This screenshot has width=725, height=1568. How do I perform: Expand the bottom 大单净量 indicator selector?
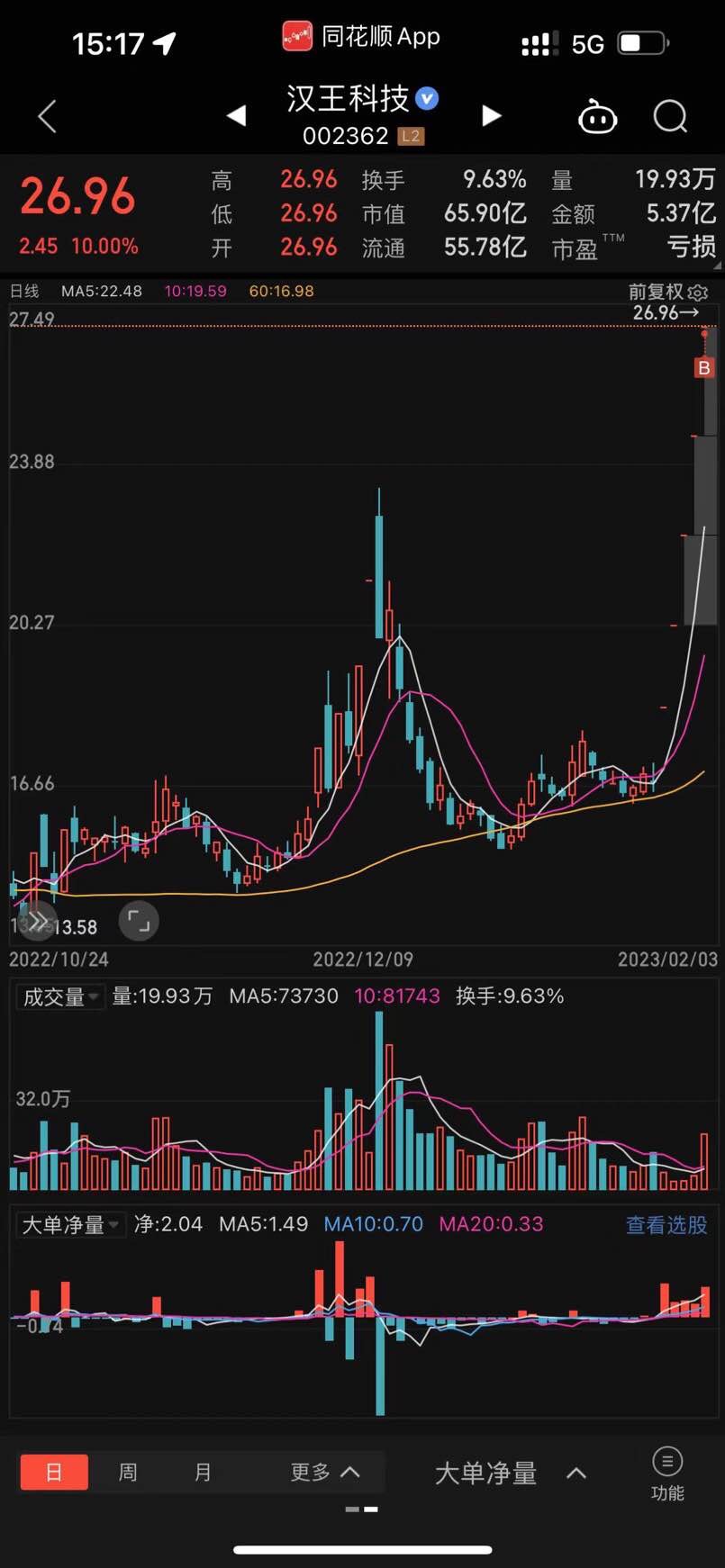(x=510, y=1473)
